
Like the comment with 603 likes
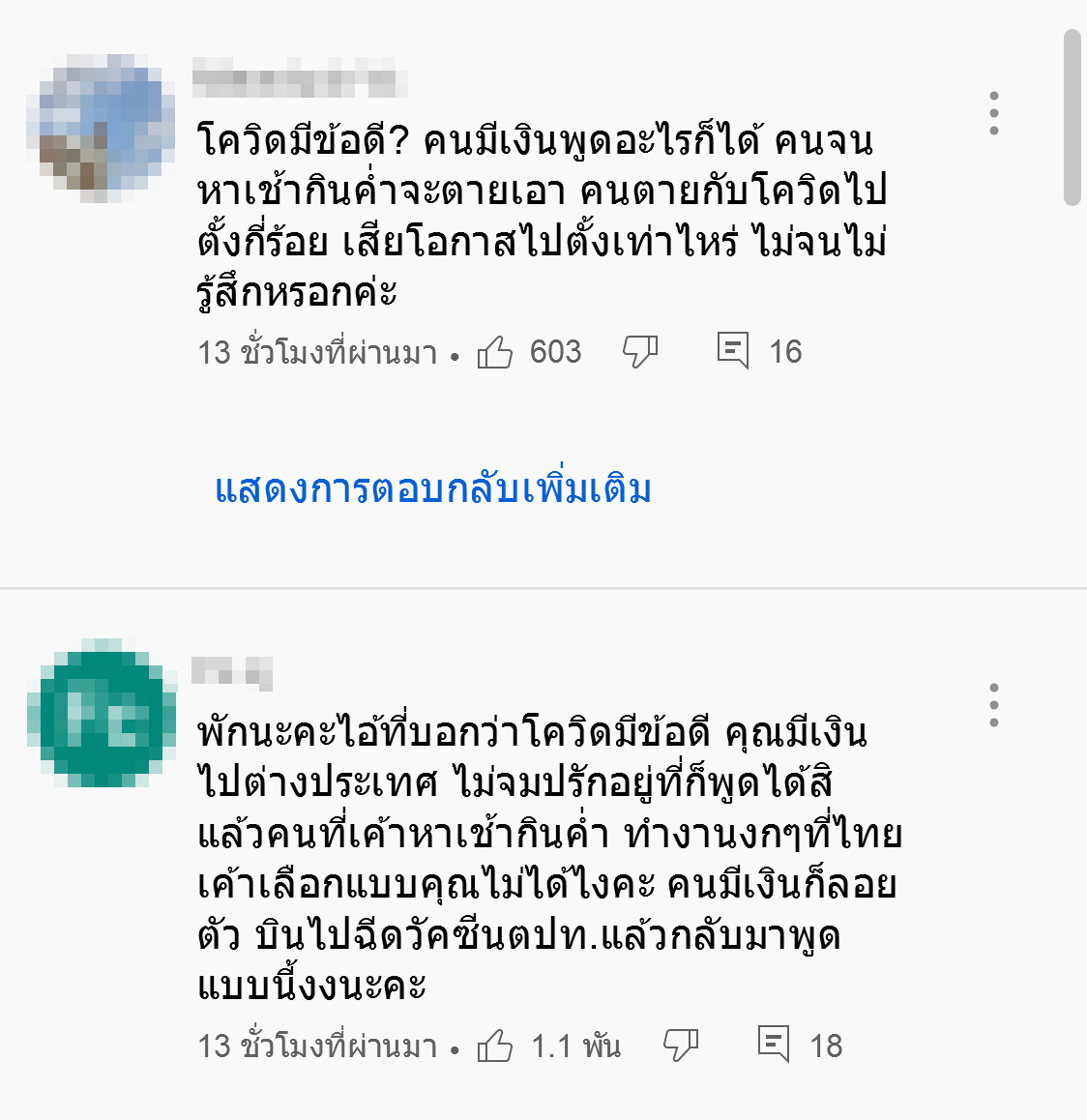tap(495, 352)
